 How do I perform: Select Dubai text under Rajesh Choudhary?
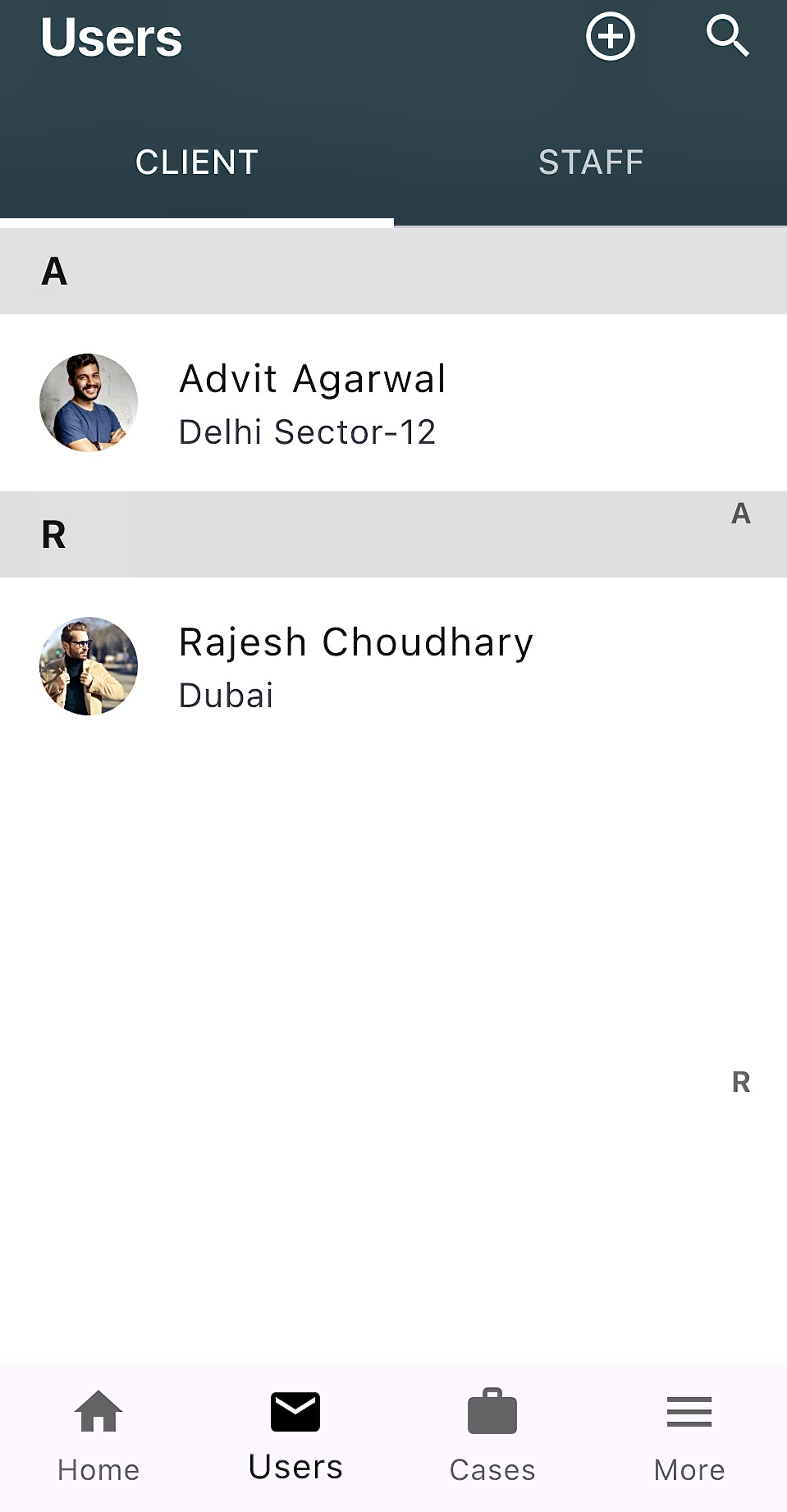[x=225, y=695]
